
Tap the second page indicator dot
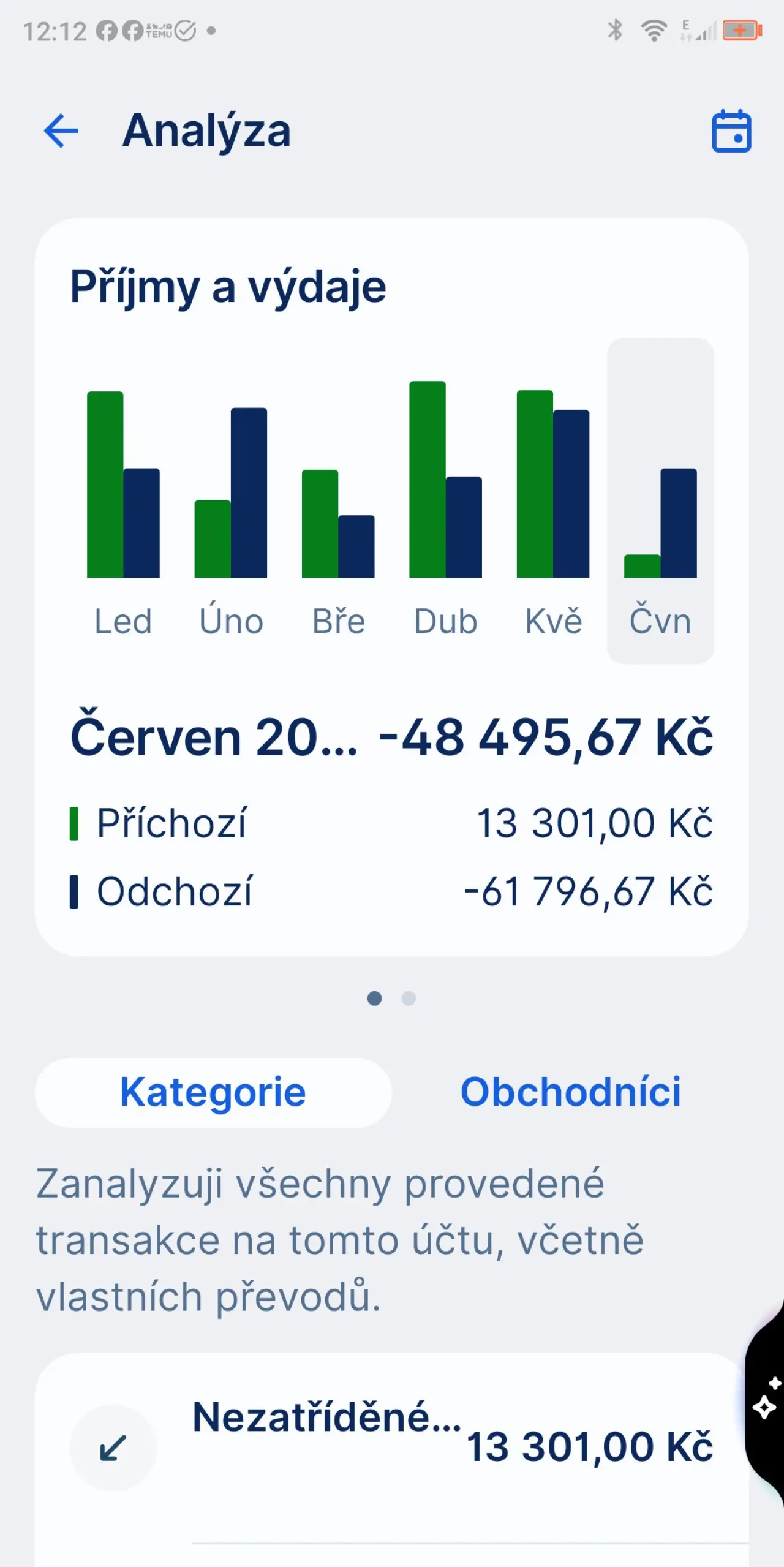(x=409, y=999)
